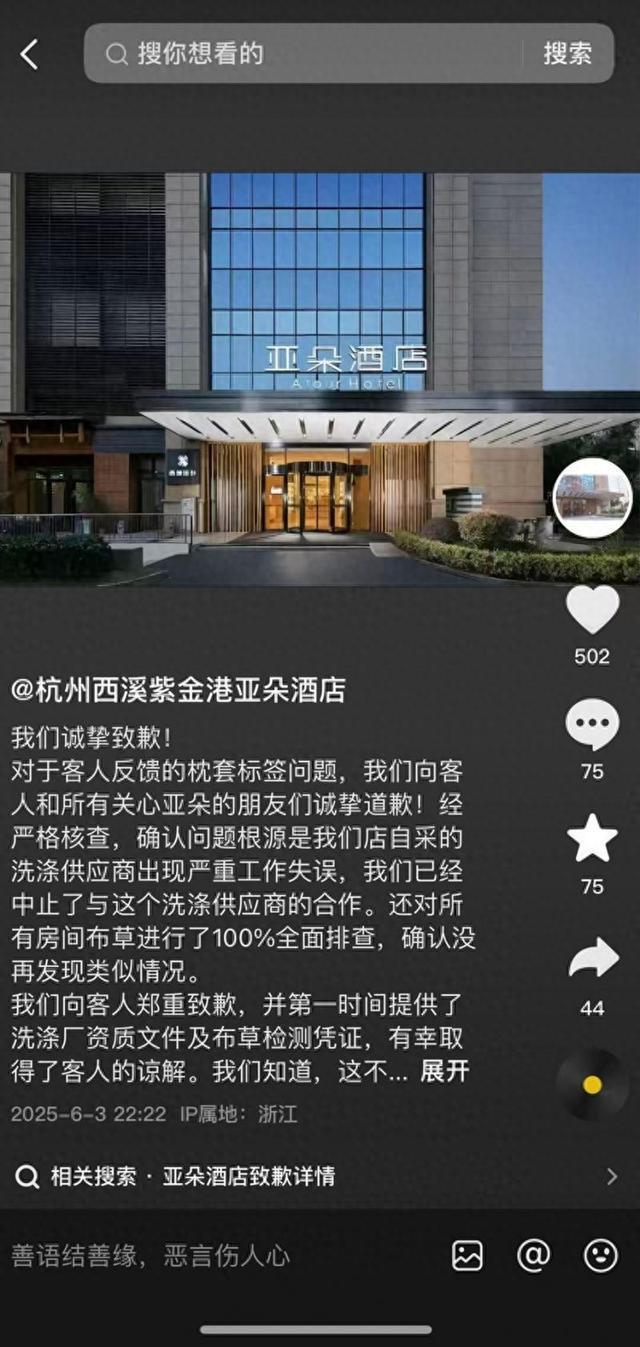Open the spinning music disc
This screenshot has width=640, height=1347.
[592, 1084]
